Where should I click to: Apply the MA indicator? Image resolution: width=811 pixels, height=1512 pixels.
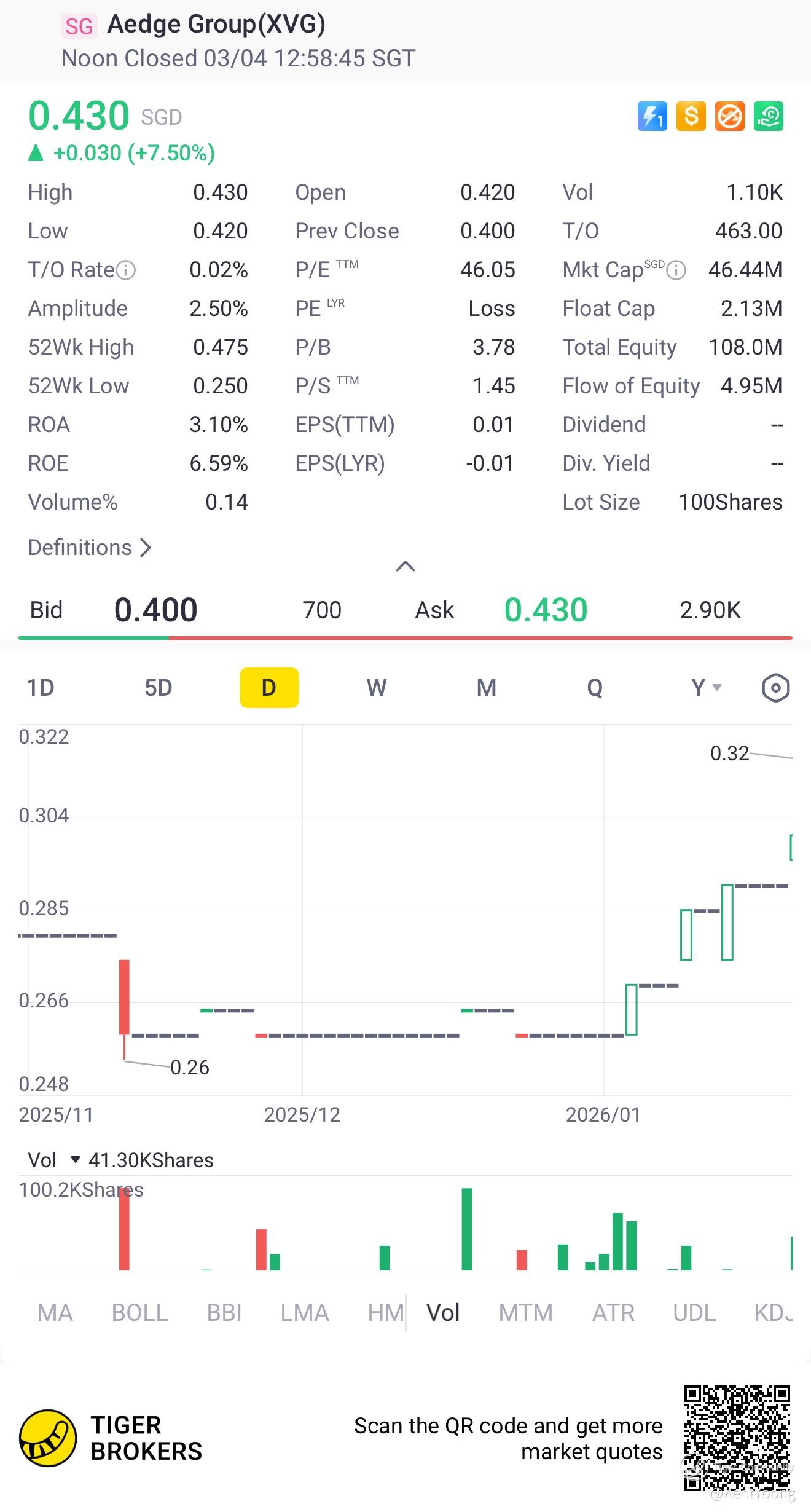[55, 1313]
